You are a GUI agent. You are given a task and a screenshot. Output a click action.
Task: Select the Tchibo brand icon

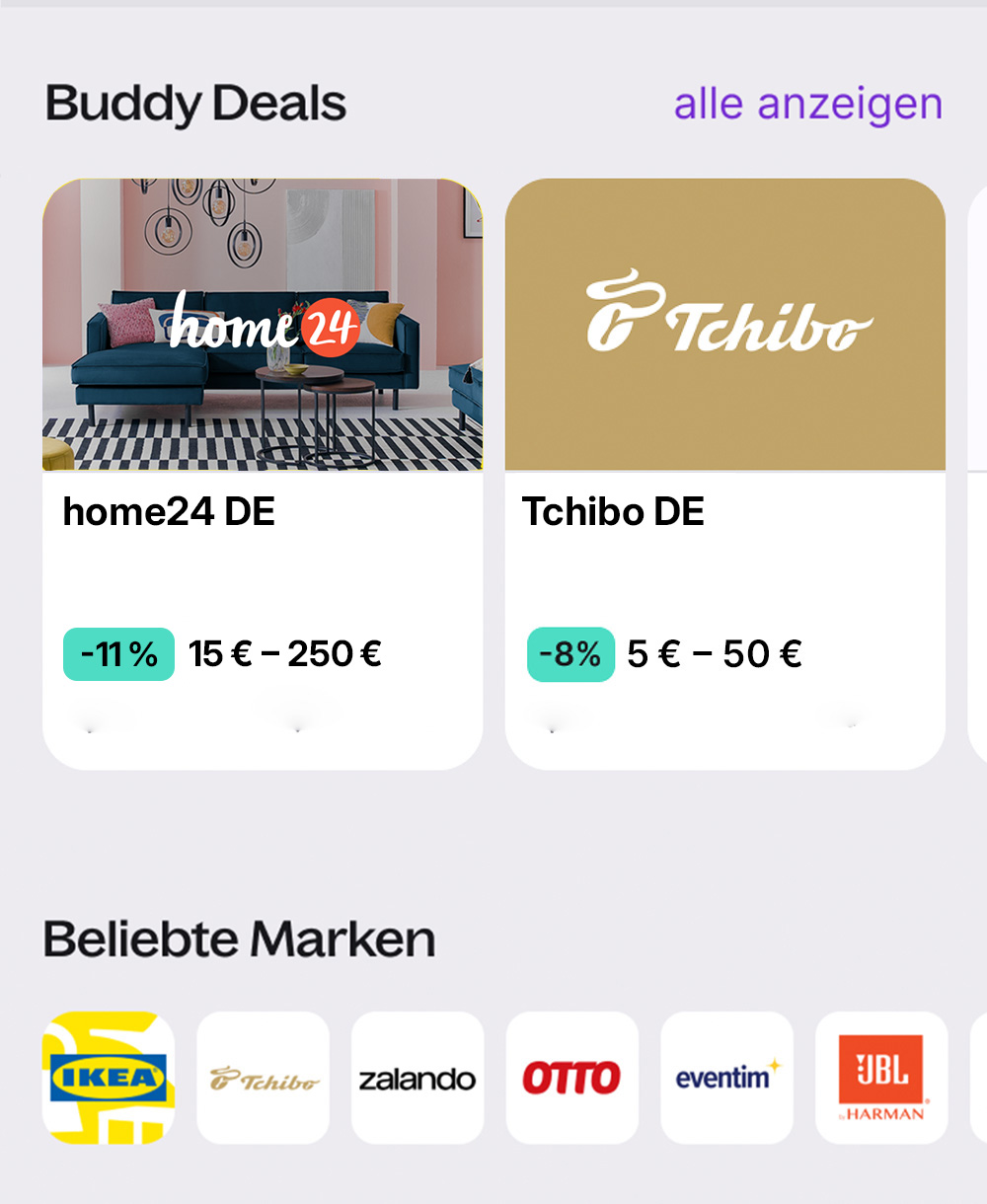tap(262, 1078)
